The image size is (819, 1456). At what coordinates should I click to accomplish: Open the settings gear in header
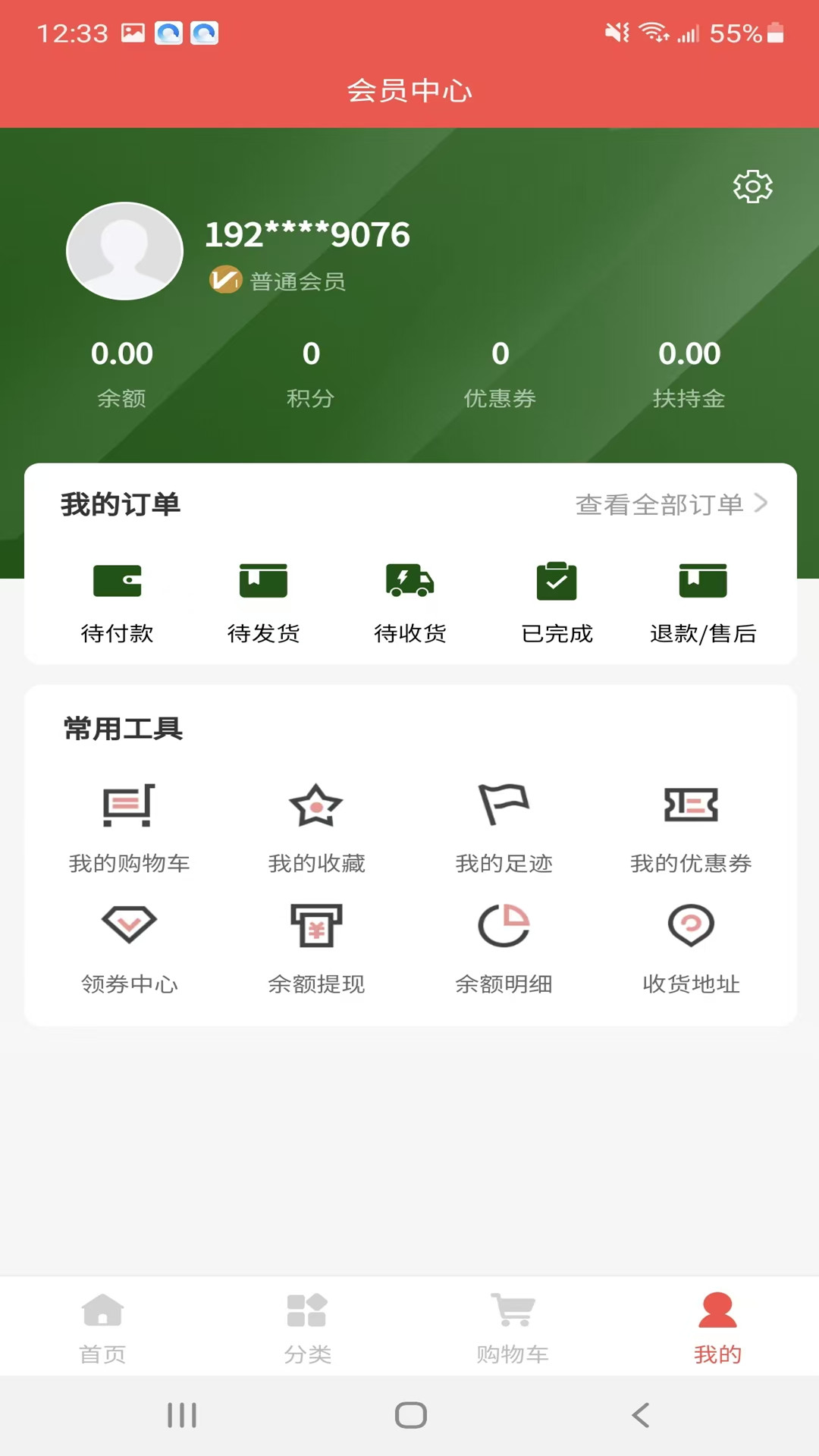[x=752, y=185]
